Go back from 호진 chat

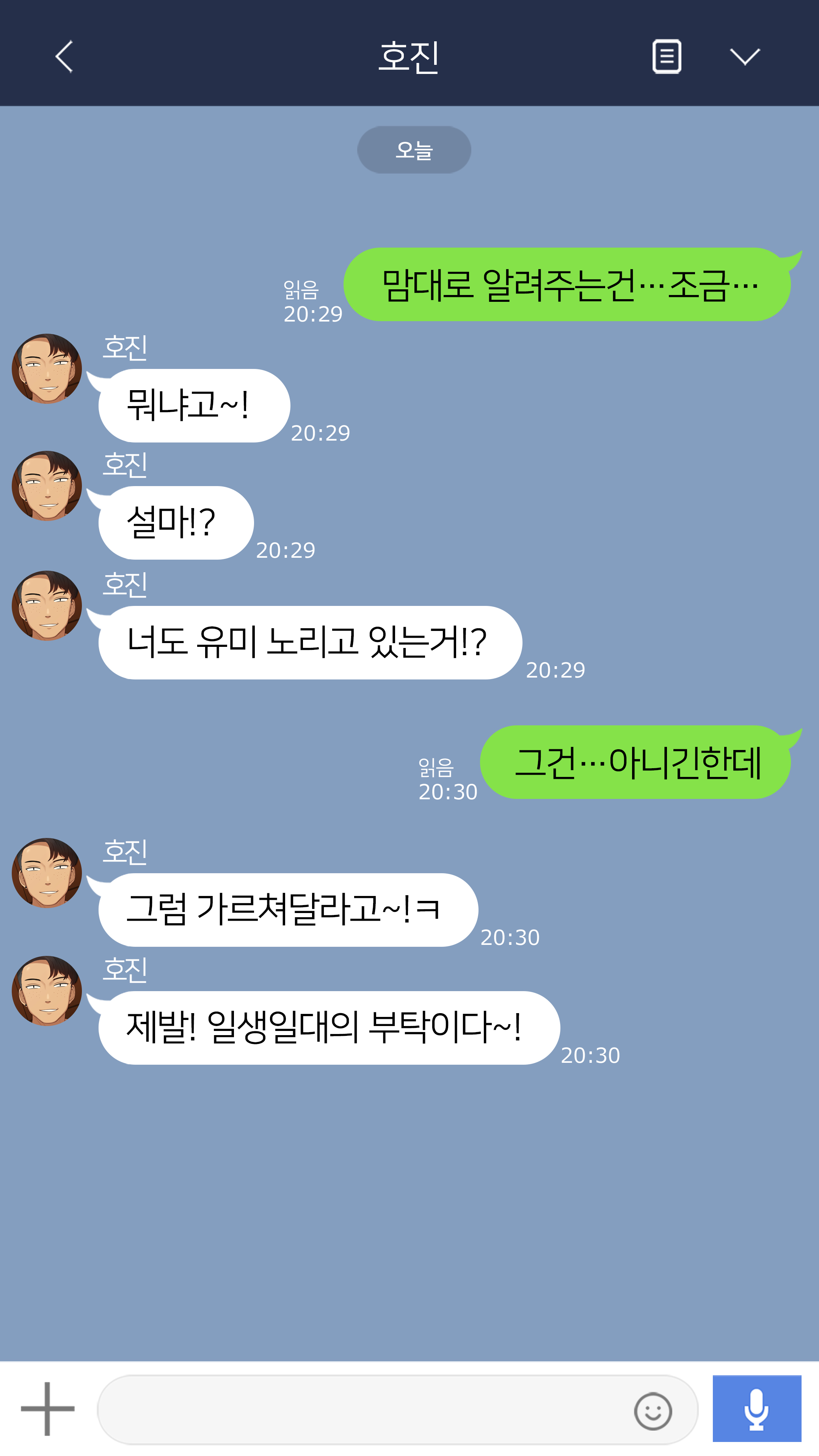click(64, 56)
